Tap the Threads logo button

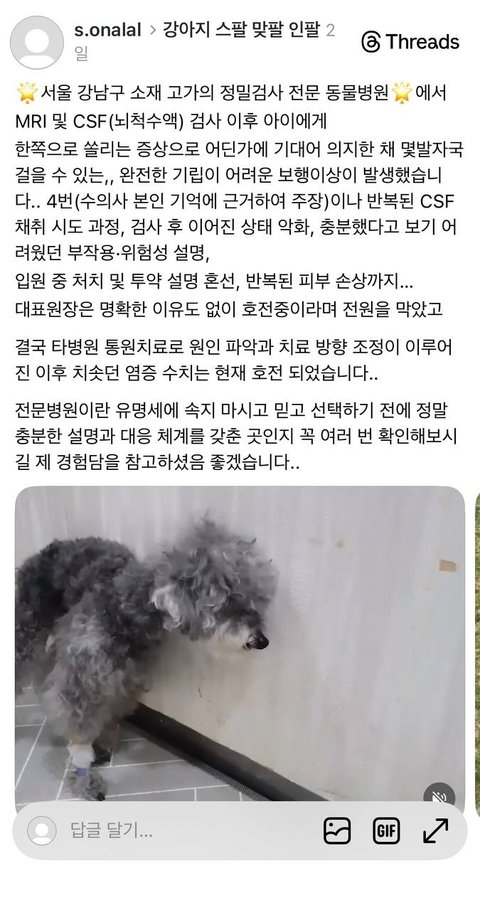pyautogui.click(x=410, y=42)
